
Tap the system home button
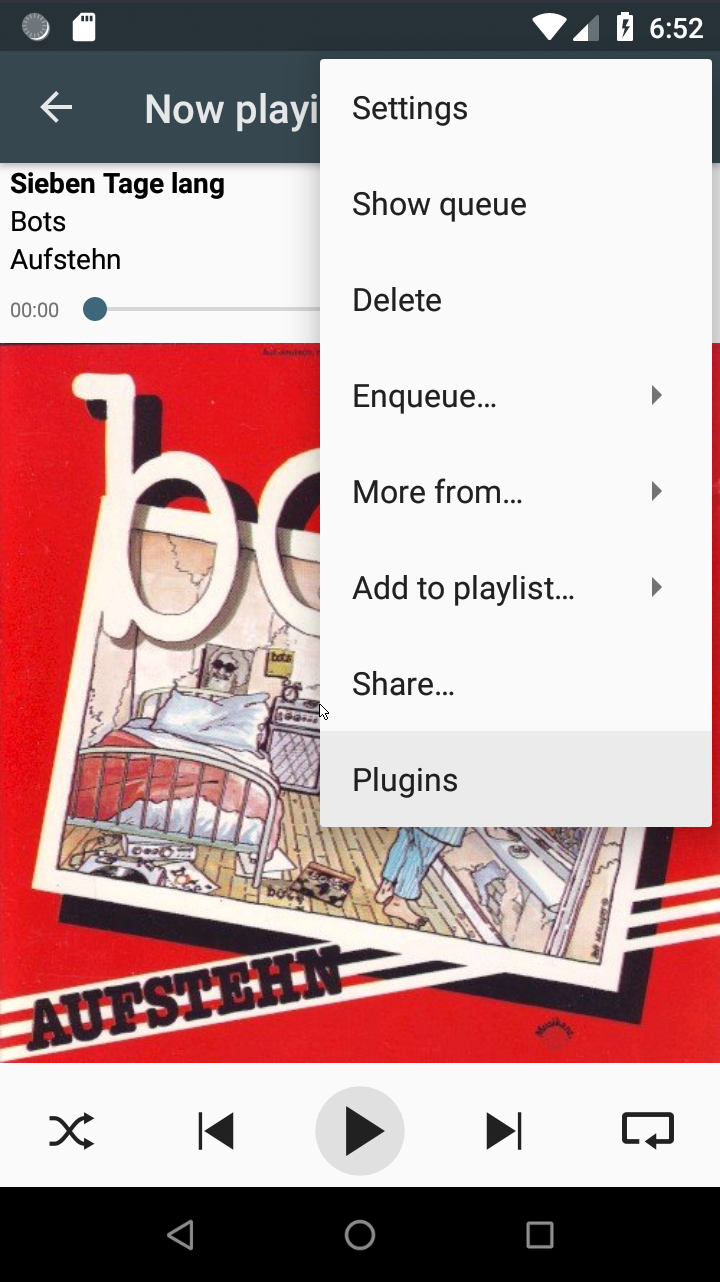tap(360, 1235)
